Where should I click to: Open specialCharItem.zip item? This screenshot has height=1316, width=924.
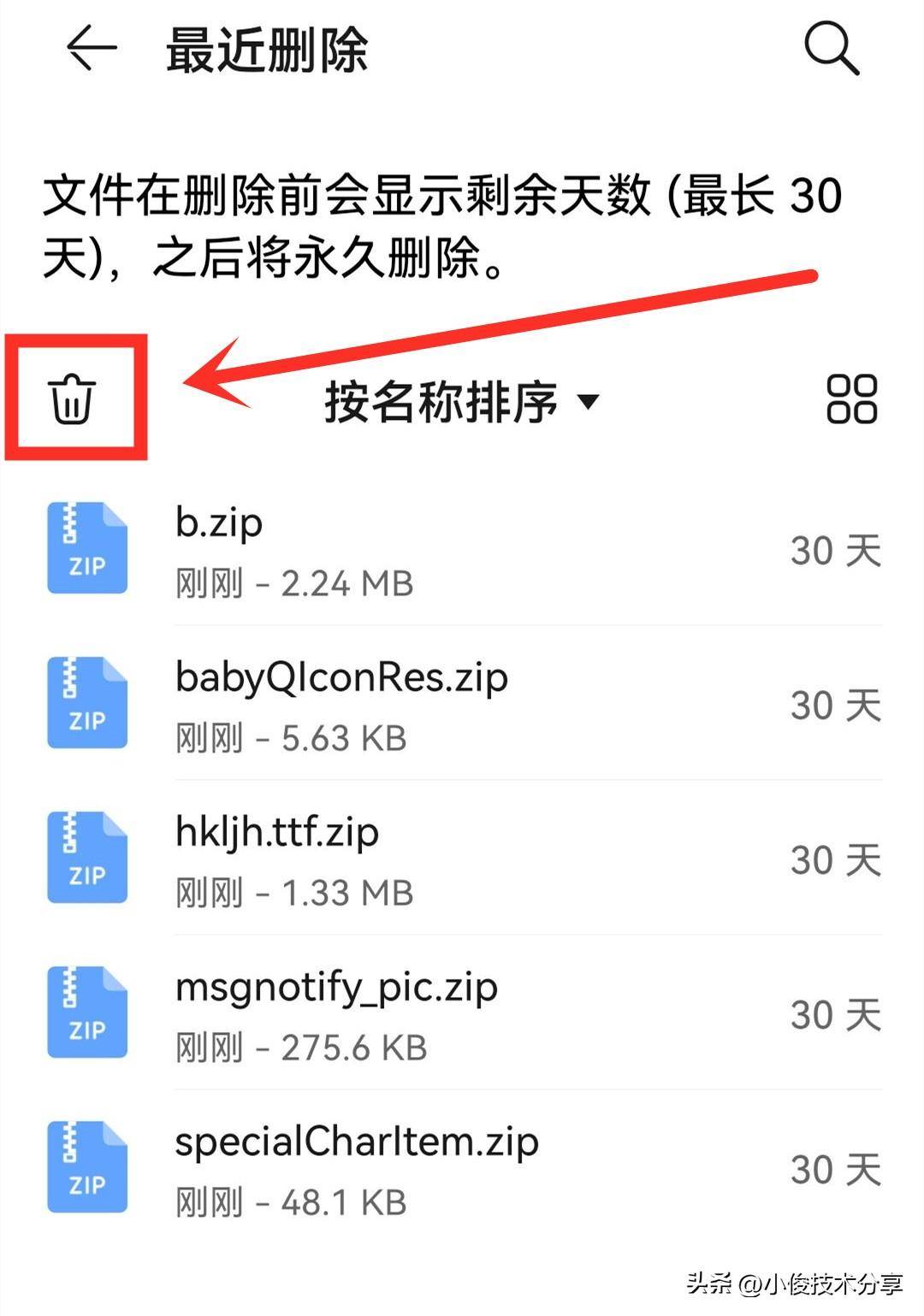462,1170
